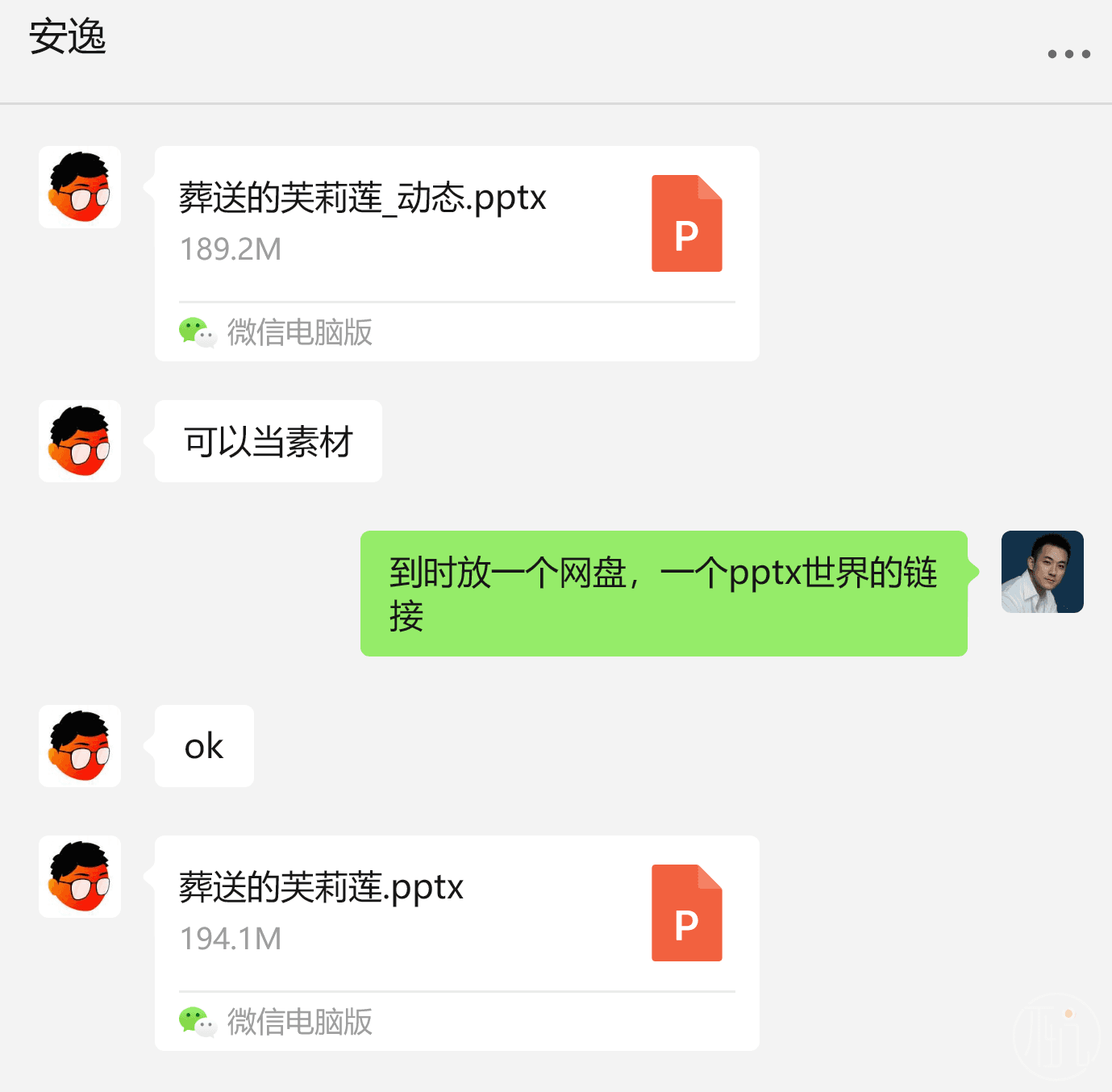Image resolution: width=1112 pixels, height=1092 pixels.
Task: Open the avatar beside the ok message
Action: coord(80,746)
